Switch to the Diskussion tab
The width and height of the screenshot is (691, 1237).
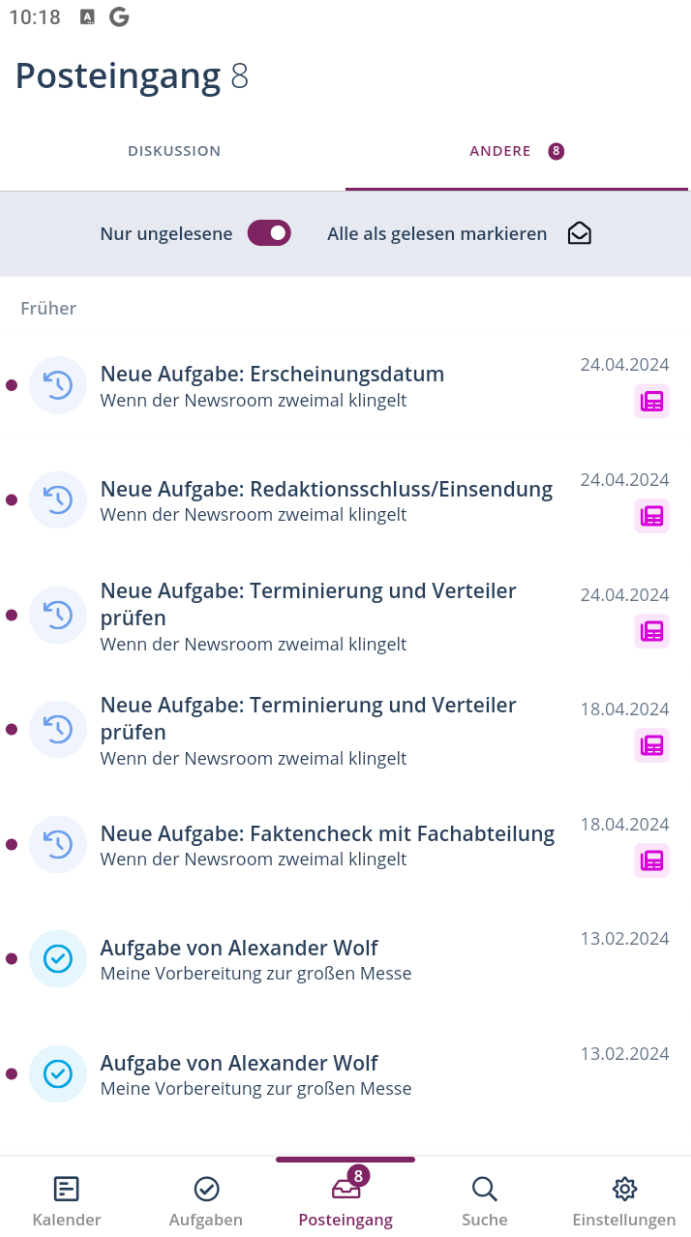174,152
